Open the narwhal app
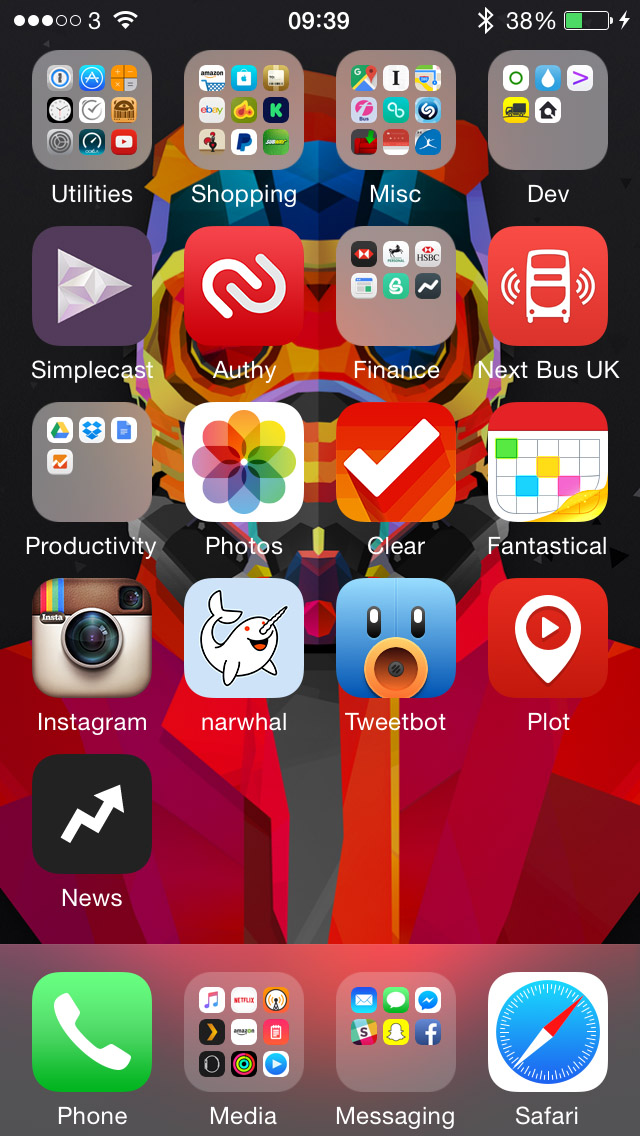Viewport: 640px width, 1136px height. 244,638
